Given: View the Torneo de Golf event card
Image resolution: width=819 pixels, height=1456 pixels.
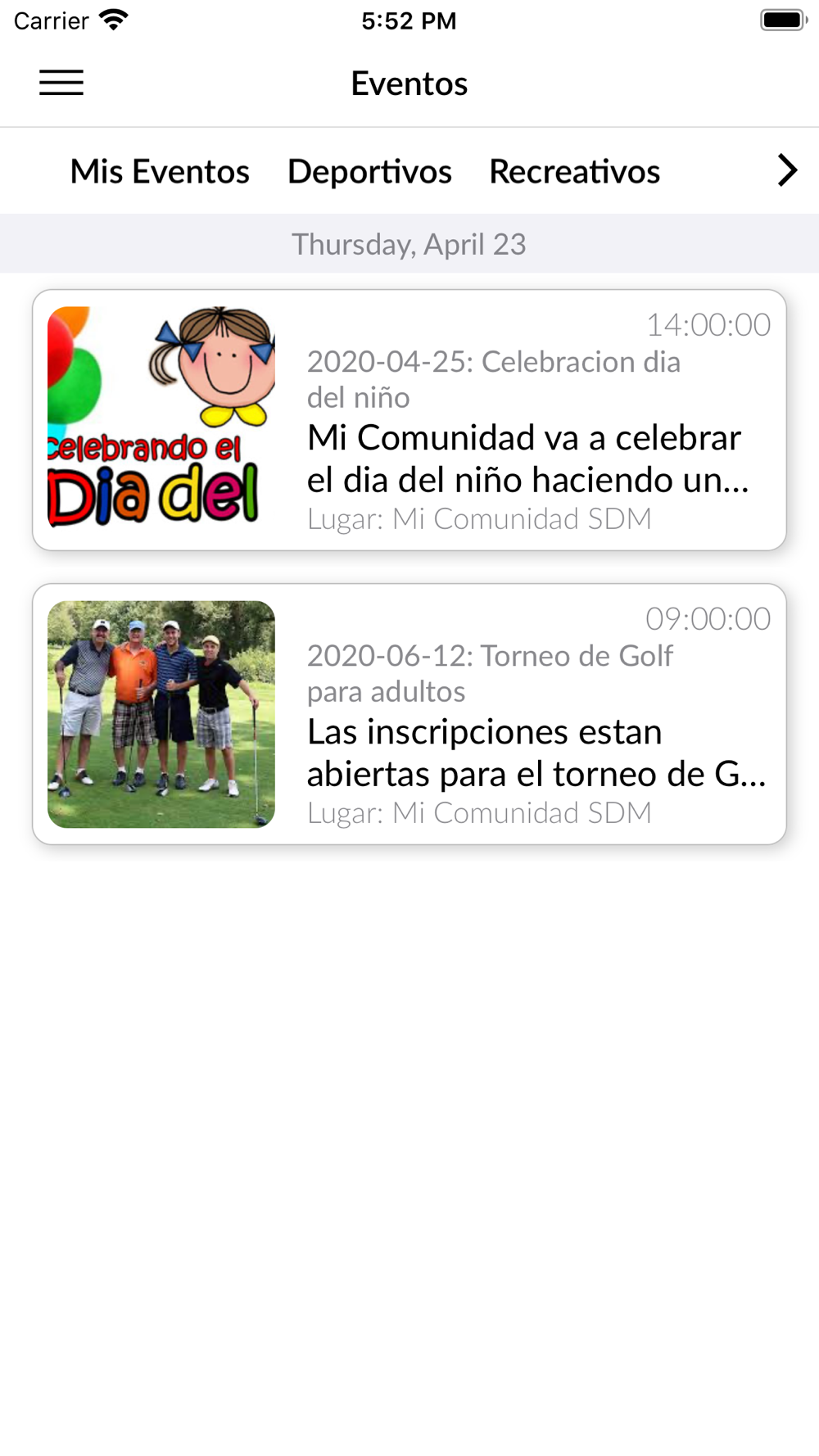Looking at the screenshot, I should (x=409, y=714).
